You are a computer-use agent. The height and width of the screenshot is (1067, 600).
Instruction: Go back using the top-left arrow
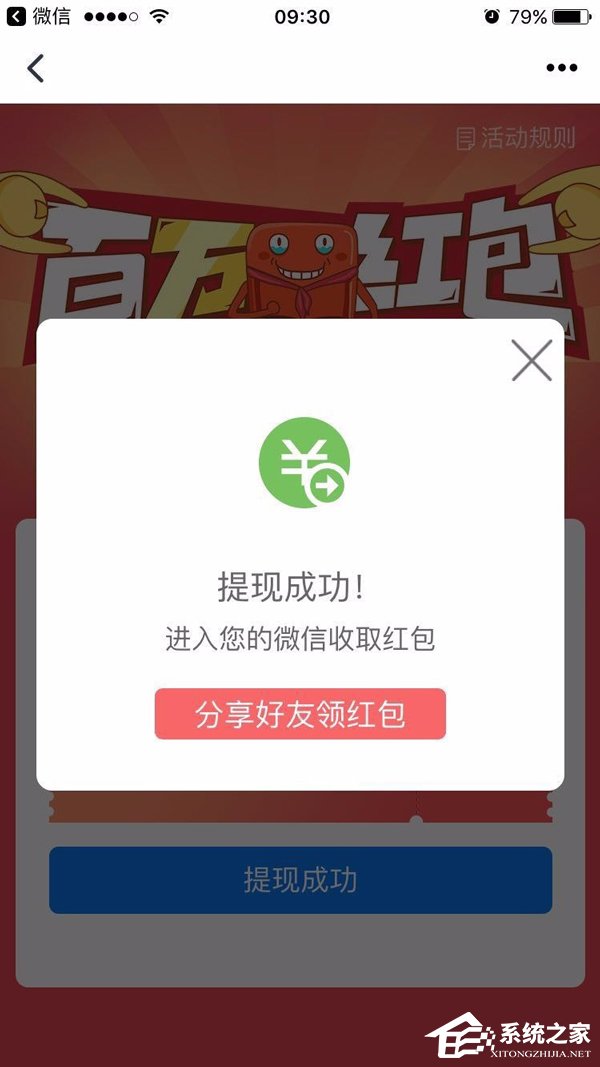pyautogui.click(x=36, y=68)
